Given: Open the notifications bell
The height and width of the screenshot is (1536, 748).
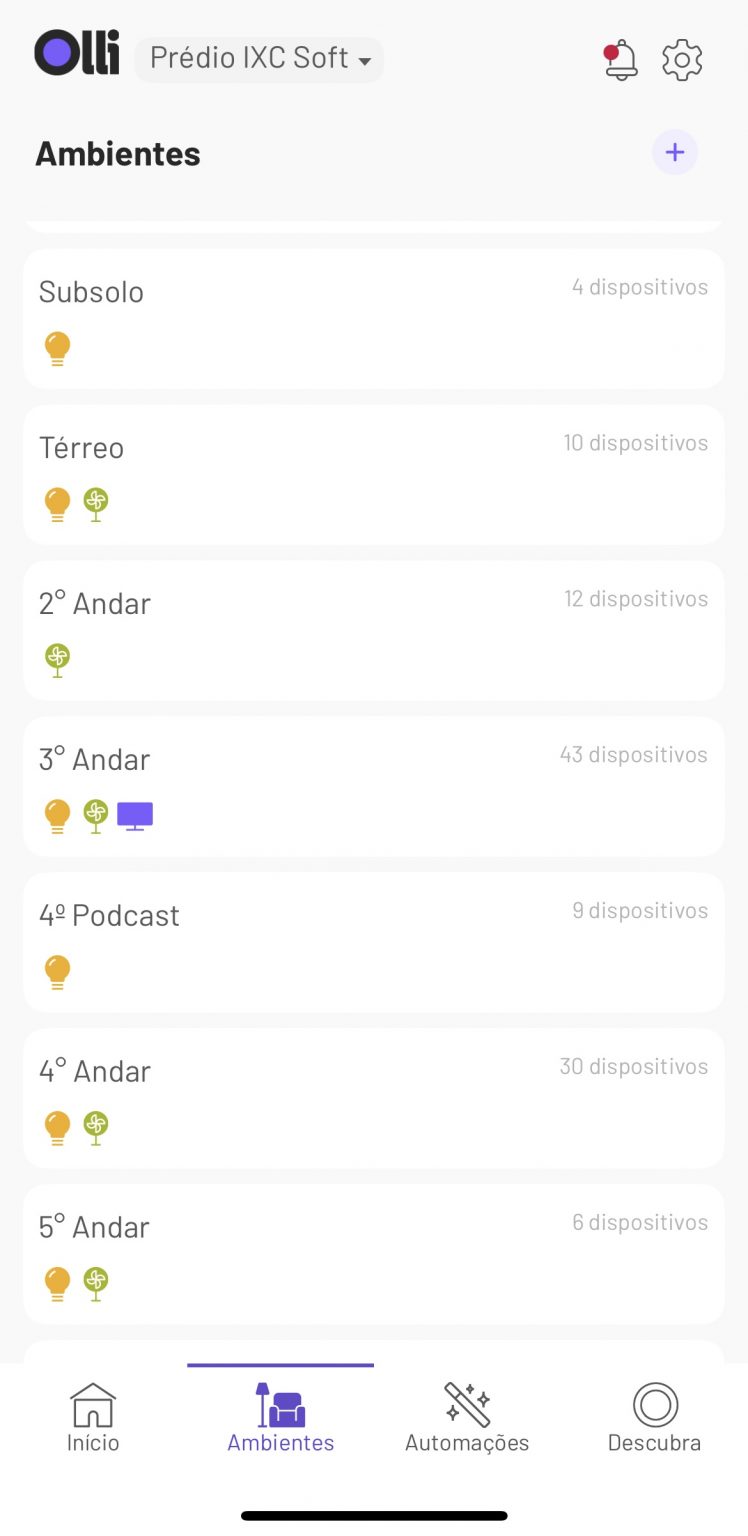Looking at the screenshot, I should (x=620, y=60).
